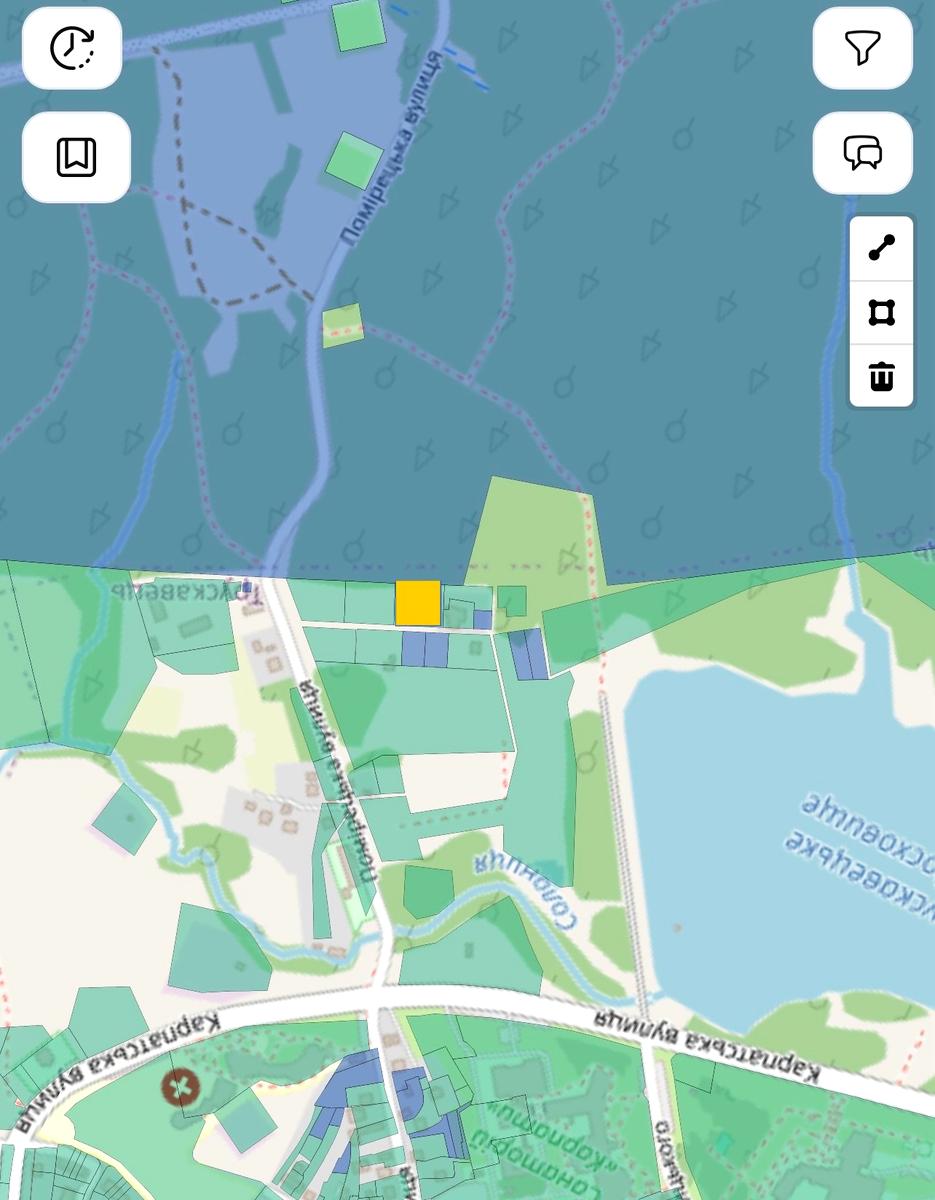Open the filter options
935x1200 pixels.
coord(862,47)
